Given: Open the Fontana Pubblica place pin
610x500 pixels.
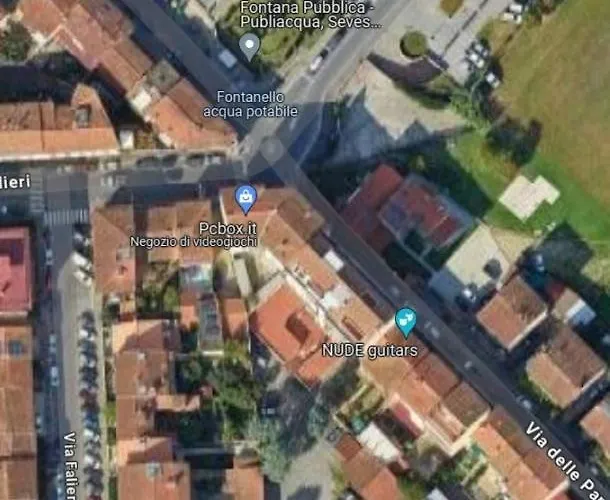Looking at the screenshot, I should [x=250, y=45].
